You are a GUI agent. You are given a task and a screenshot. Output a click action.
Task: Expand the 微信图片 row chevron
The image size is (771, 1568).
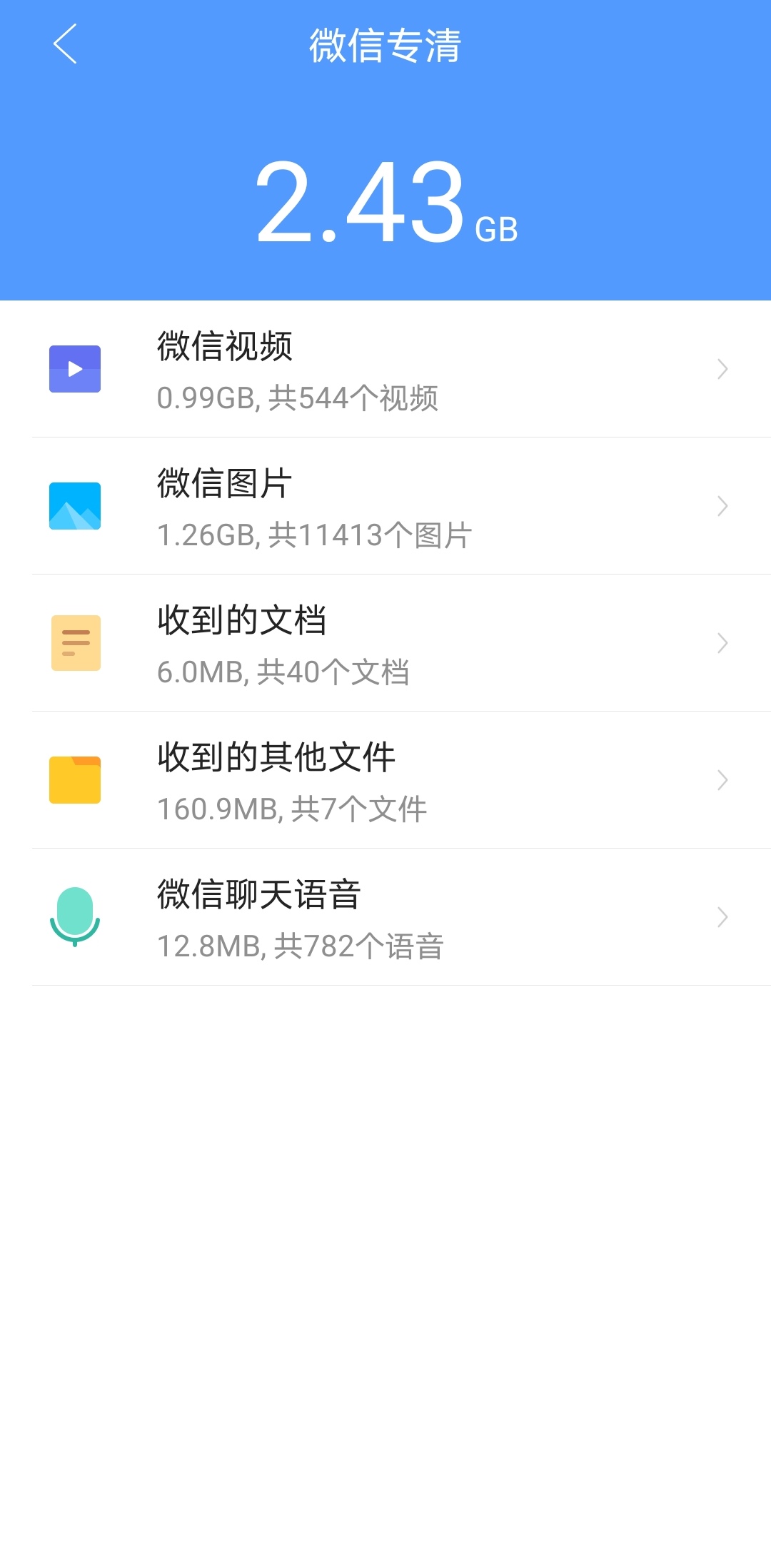pyautogui.click(x=722, y=507)
